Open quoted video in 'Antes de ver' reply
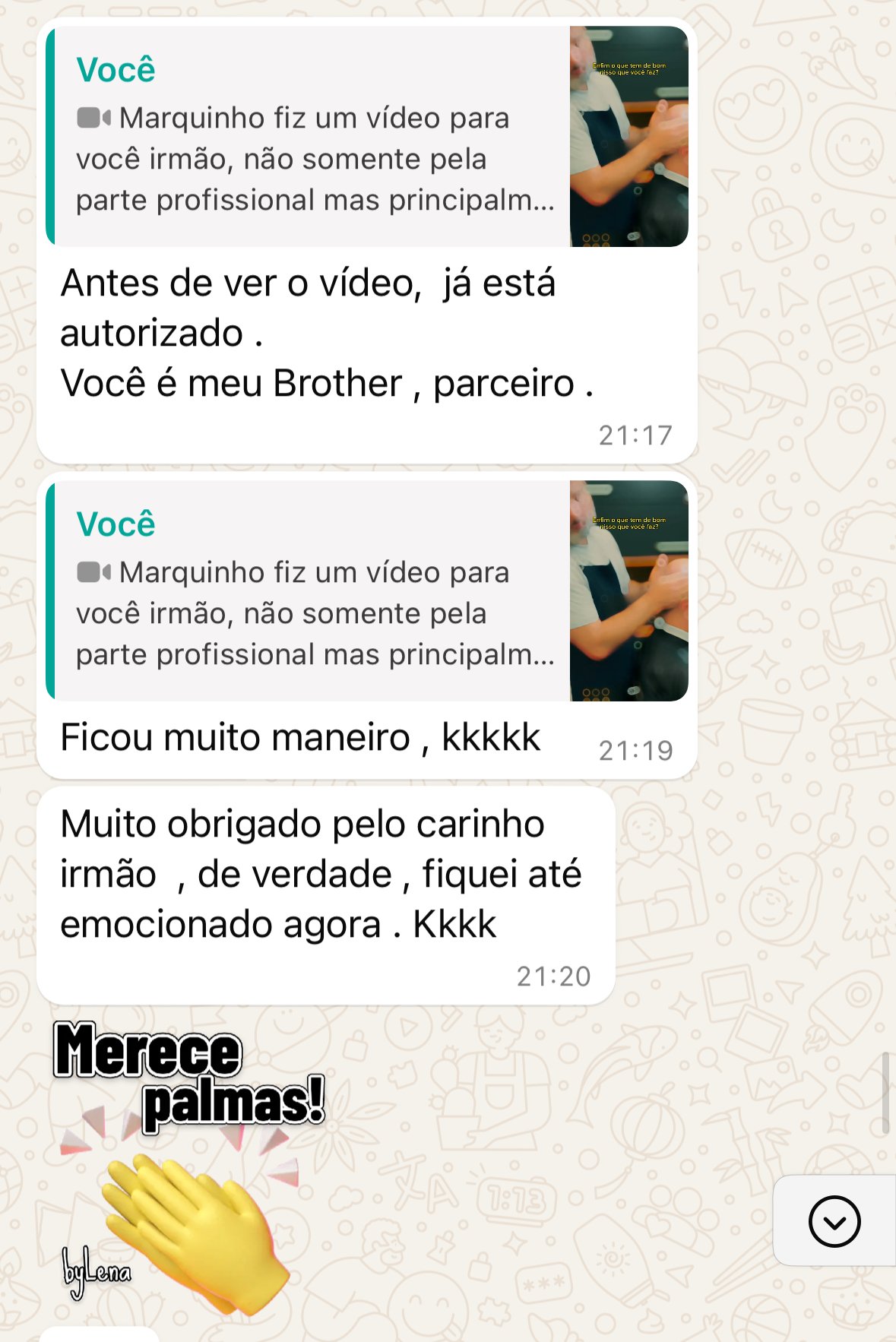 (367, 137)
